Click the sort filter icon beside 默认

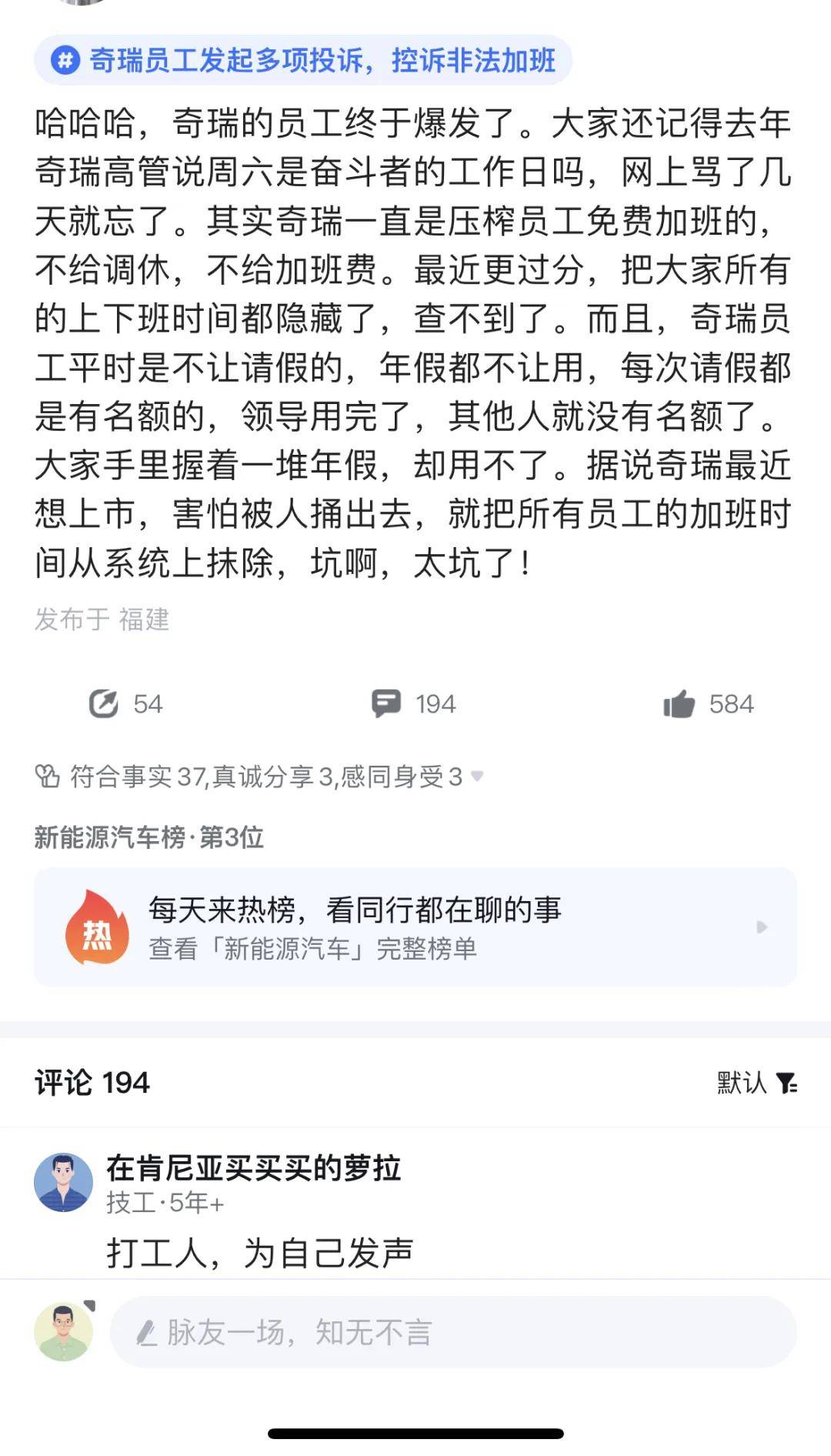(786, 1082)
